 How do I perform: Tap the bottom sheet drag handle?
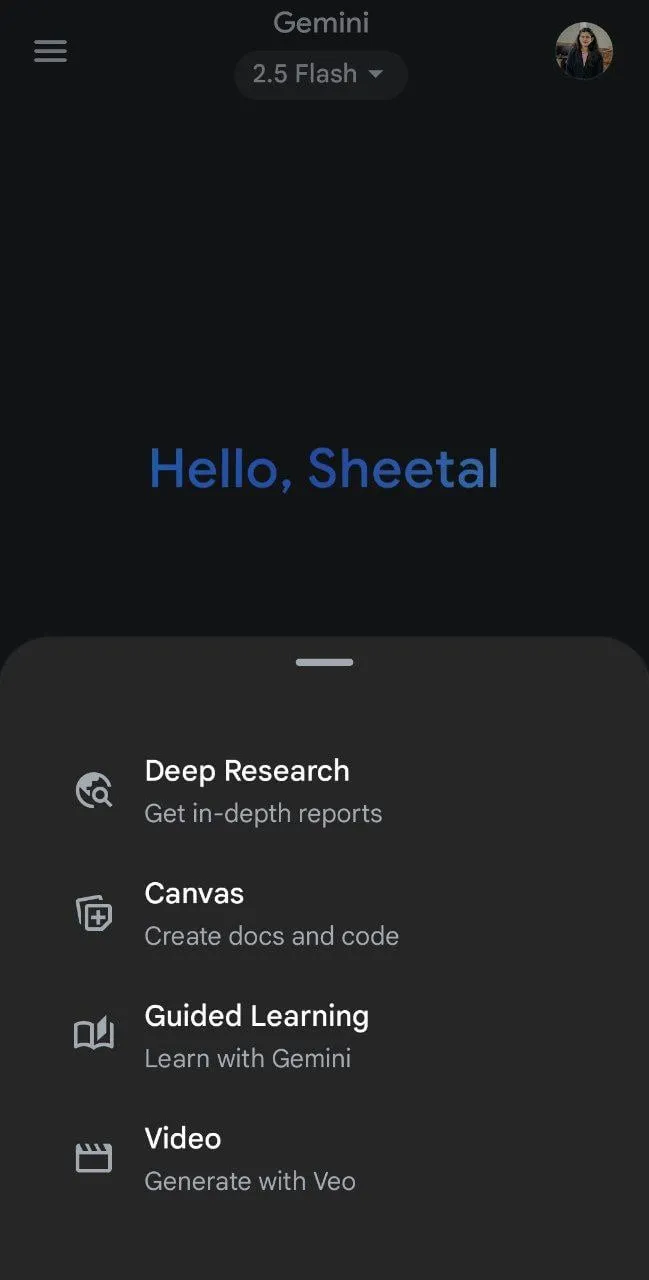[324, 662]
